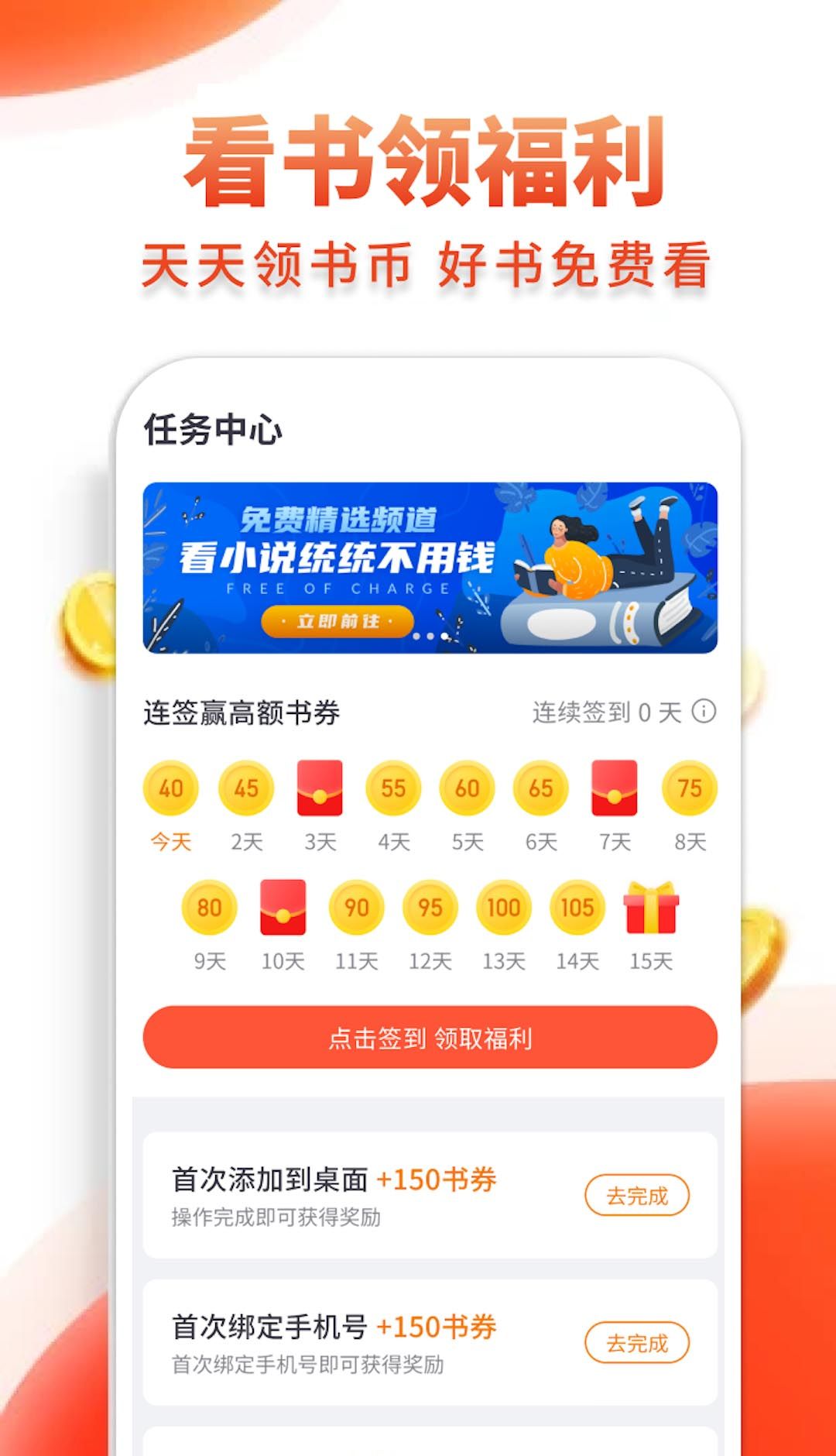This screenshot has width=836, height=1456.
Task: Click the 105 coin for day 14
Action: pyautogui.click(x=577, y=908)
